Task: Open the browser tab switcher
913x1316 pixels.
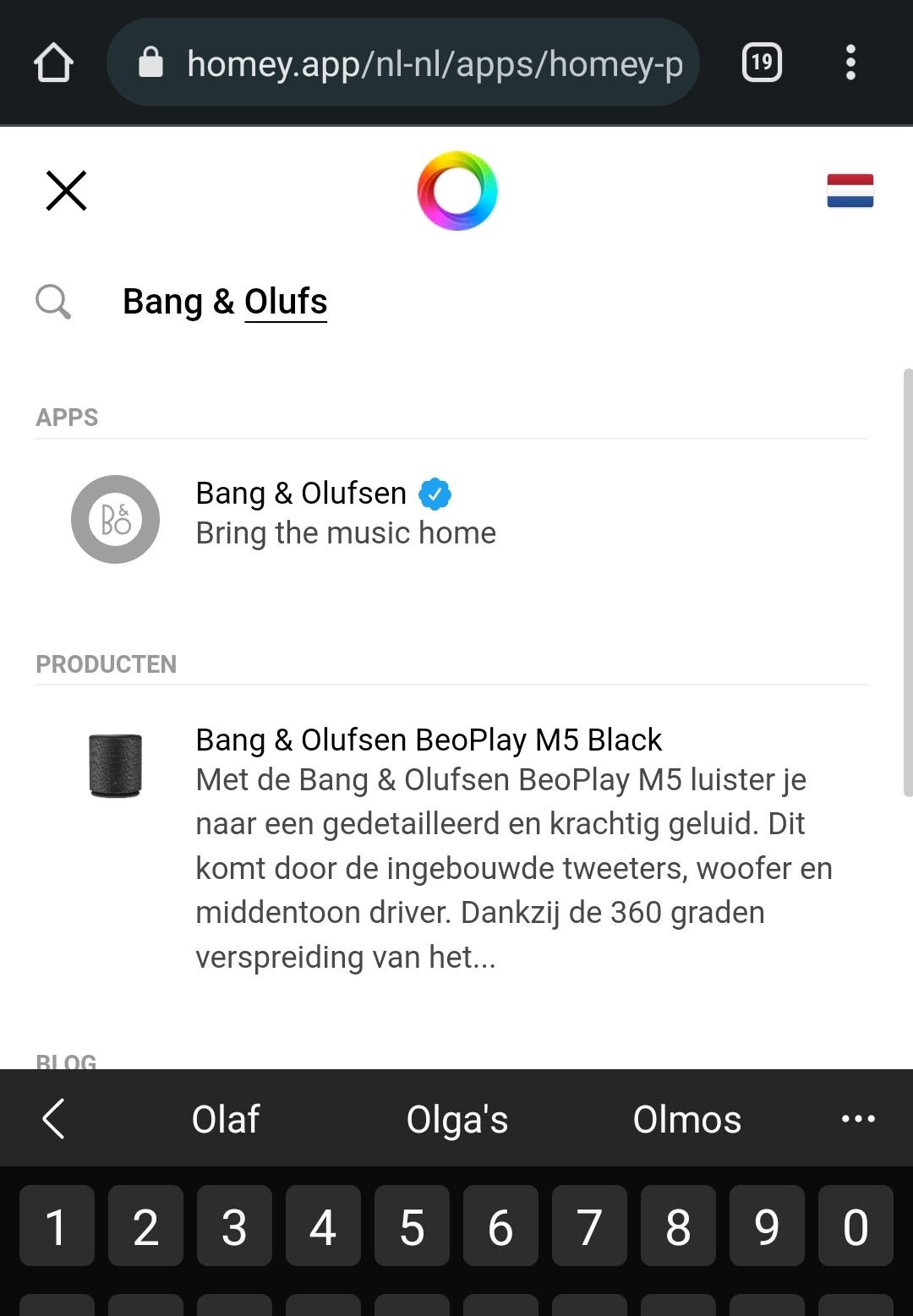Action: point(762,63)
